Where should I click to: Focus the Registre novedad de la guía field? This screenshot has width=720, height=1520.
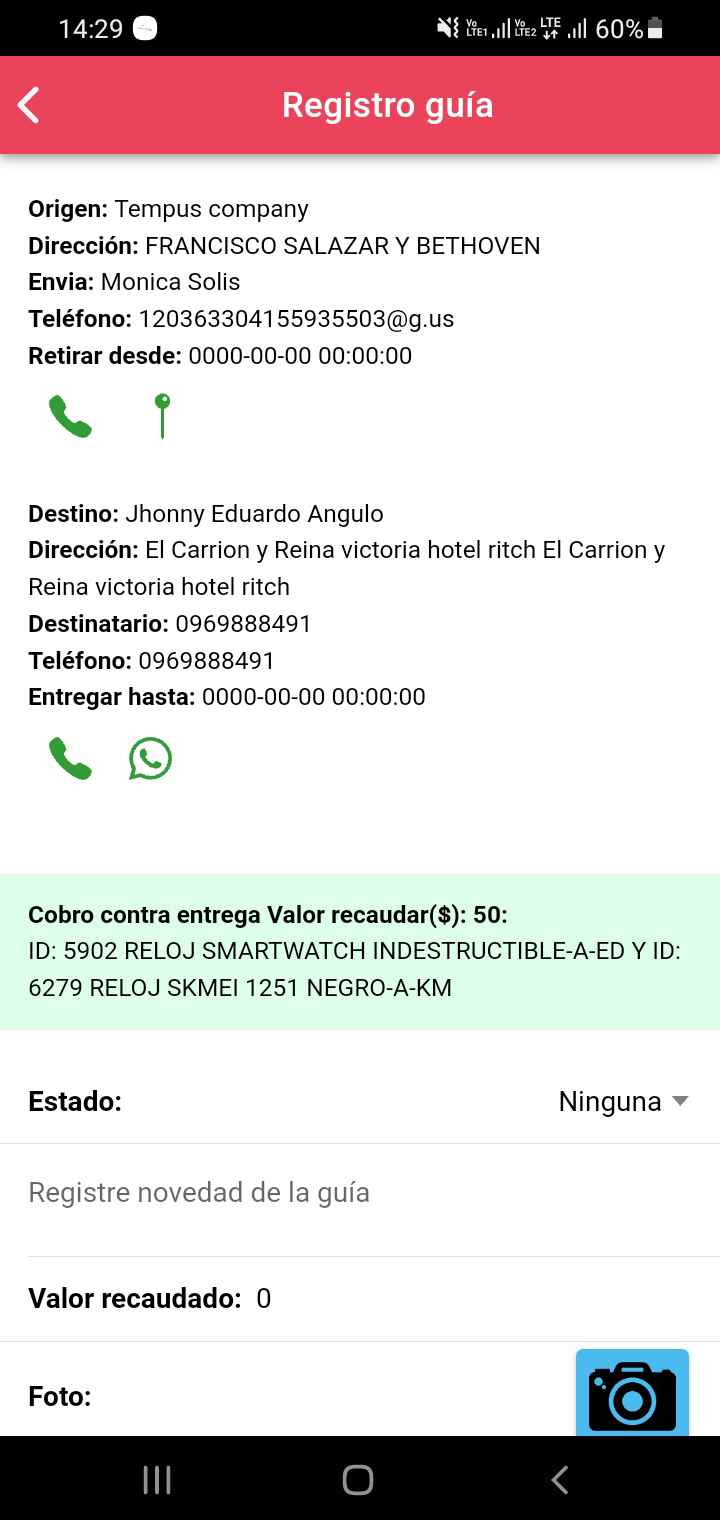coord(360,1192)
